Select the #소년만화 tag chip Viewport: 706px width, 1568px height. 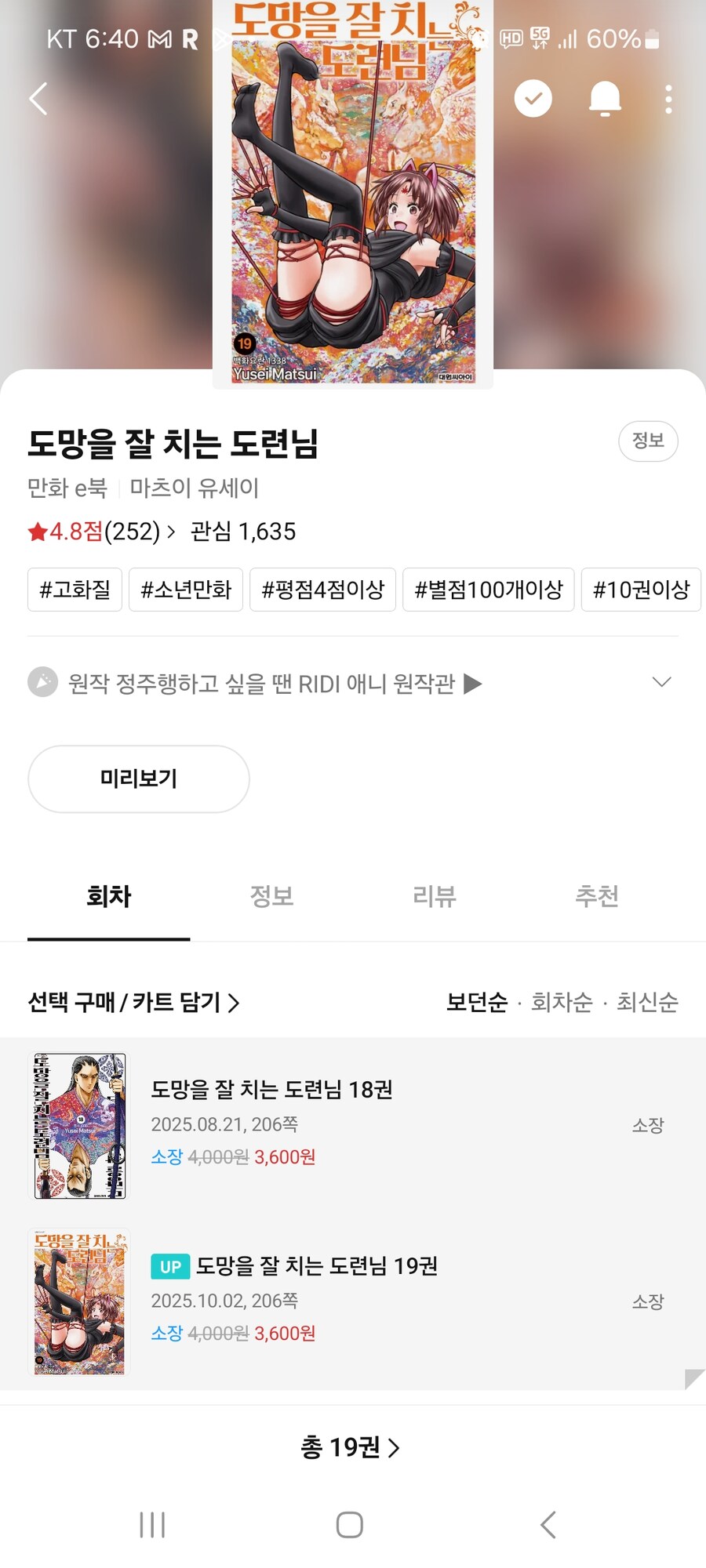point(186,590)
